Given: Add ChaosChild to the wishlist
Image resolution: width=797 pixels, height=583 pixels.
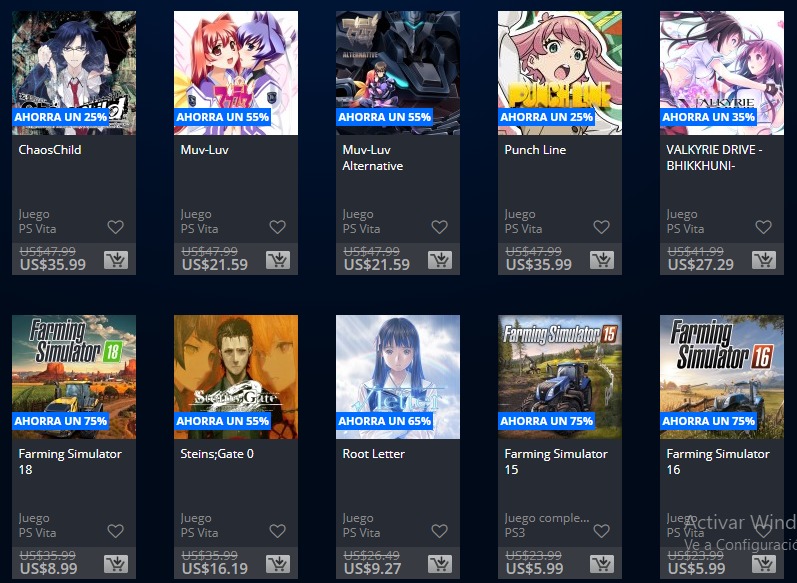Looking at the screenshot, I should (x=116, y=227).
